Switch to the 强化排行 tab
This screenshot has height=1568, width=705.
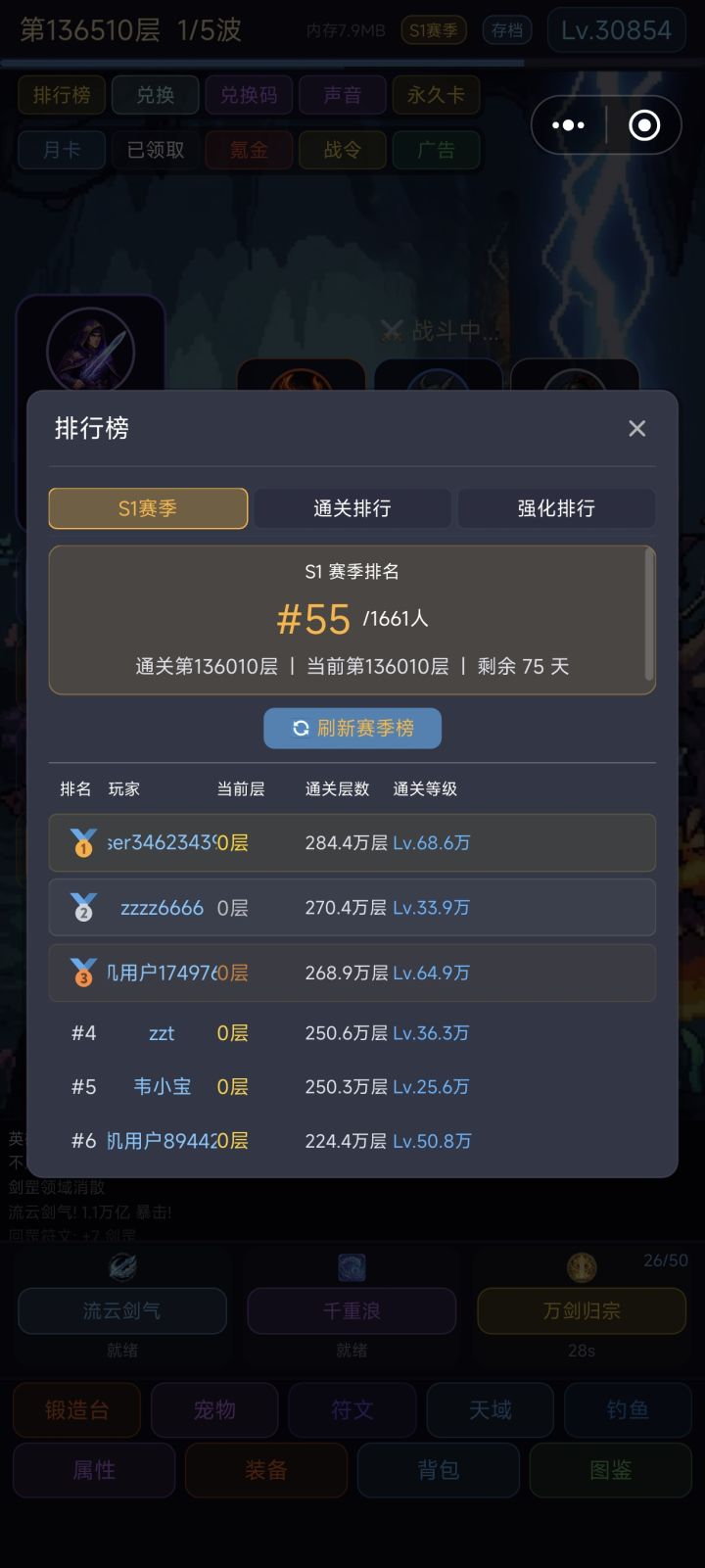click(556, 508)
